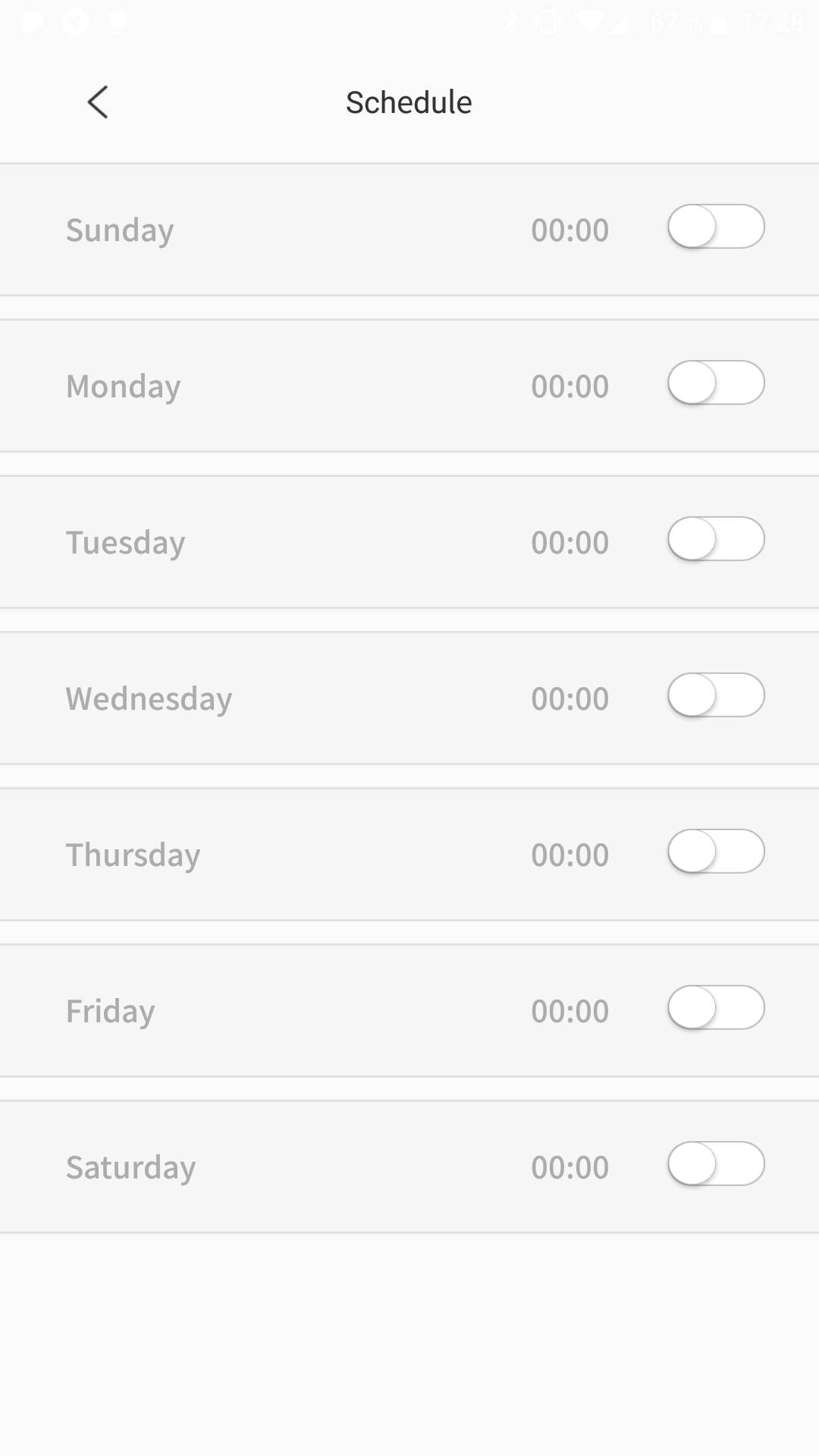
Task: Change the Friday 00:00 time
Action: click(570, 1011)
